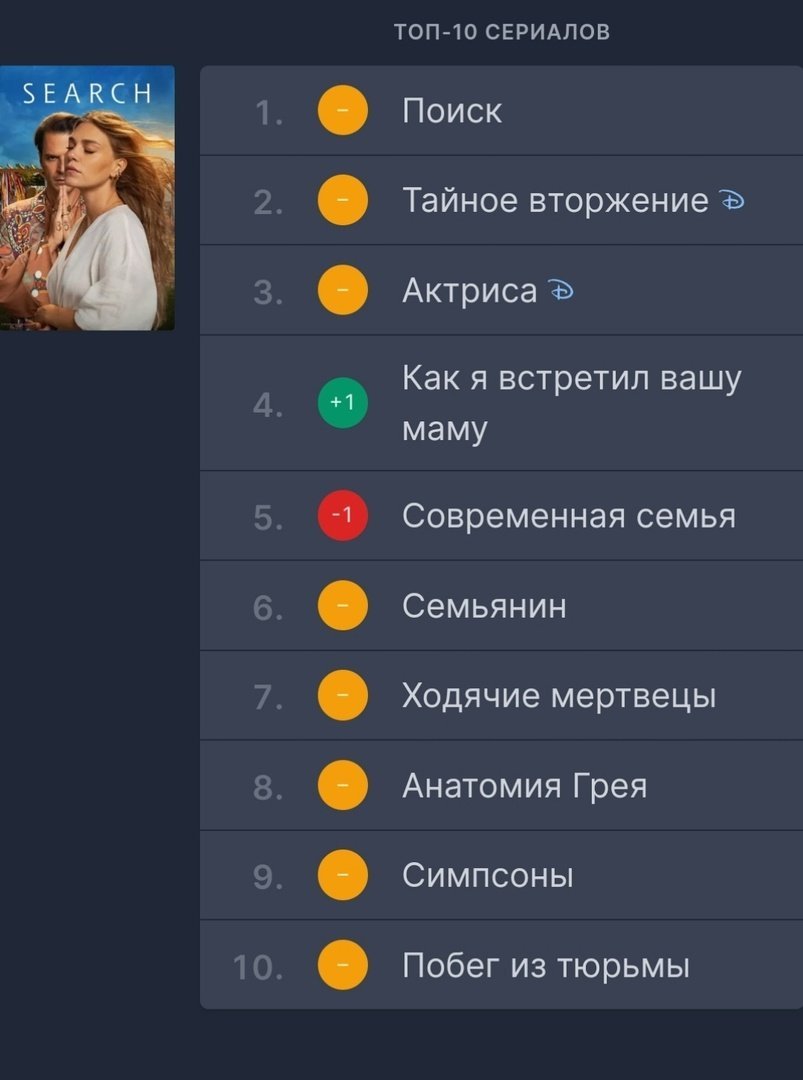
Task: Open the Актриса series row
Action: point(469,291)
